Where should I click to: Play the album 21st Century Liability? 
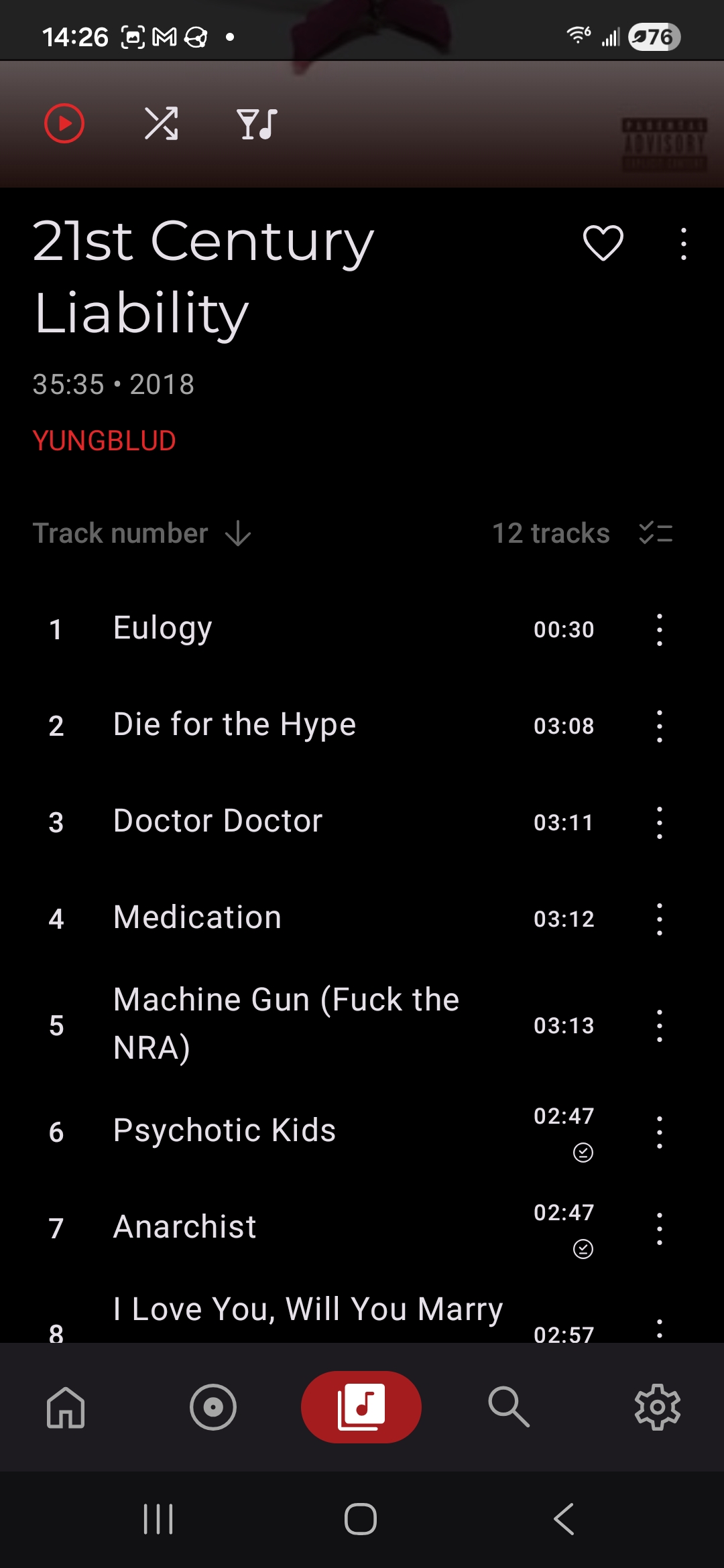tap(64, 124)
